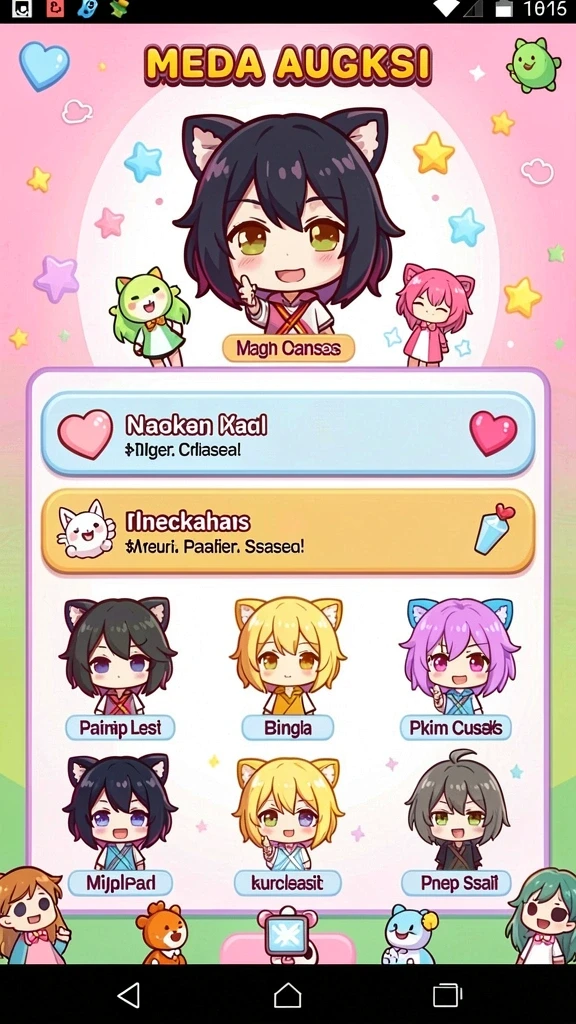Open the Ilneckahais row
Viewport: 576px width, 1024px height.
tap(288, 532)
